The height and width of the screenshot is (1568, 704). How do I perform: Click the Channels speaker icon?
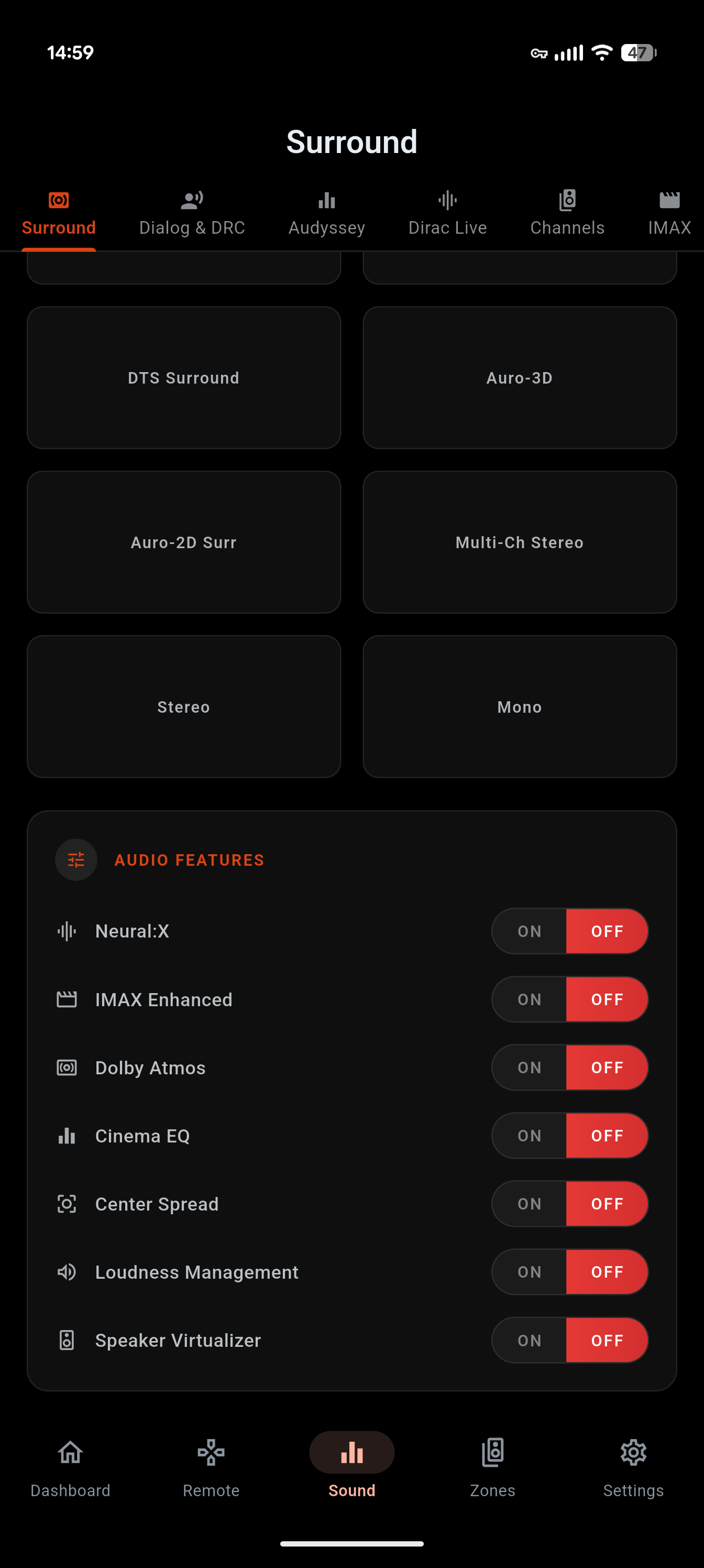coord(566,200)
